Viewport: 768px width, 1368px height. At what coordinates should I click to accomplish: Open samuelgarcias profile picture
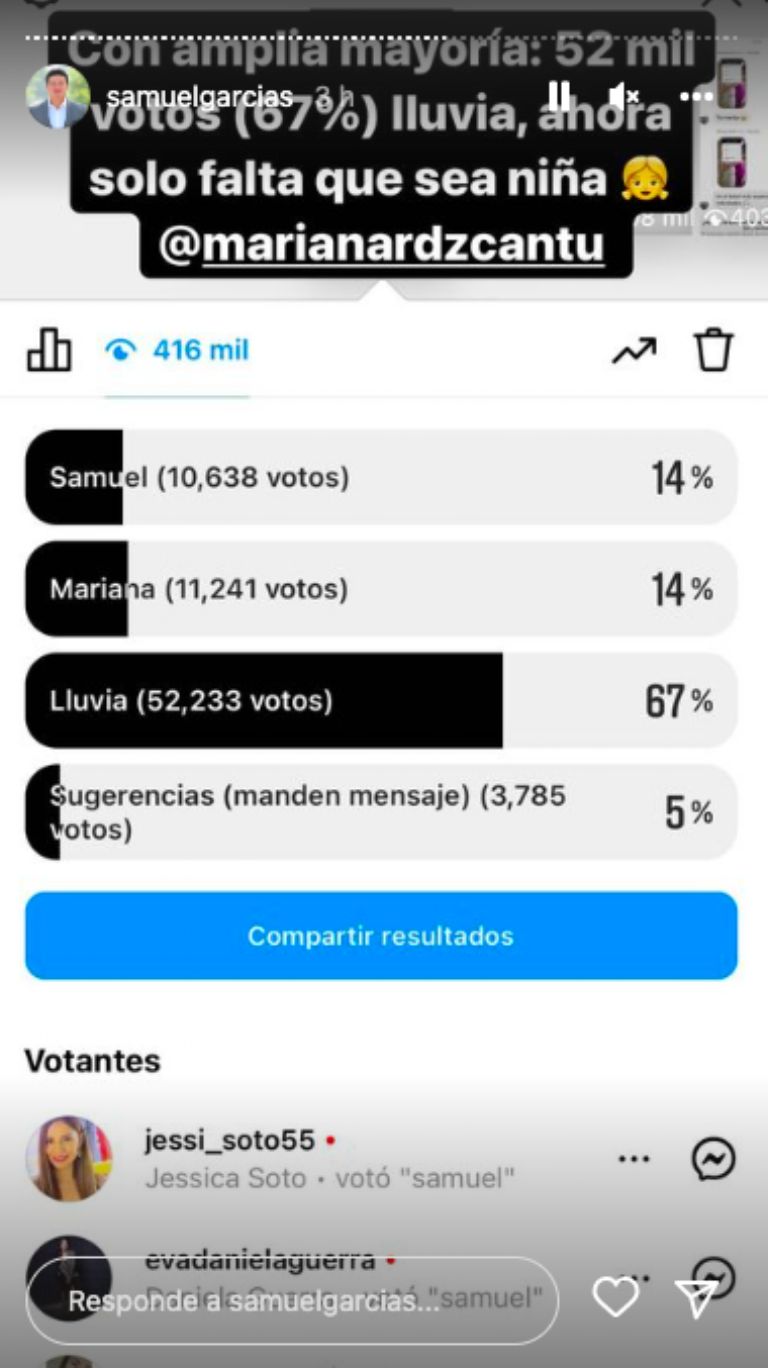tap(57, 97)
